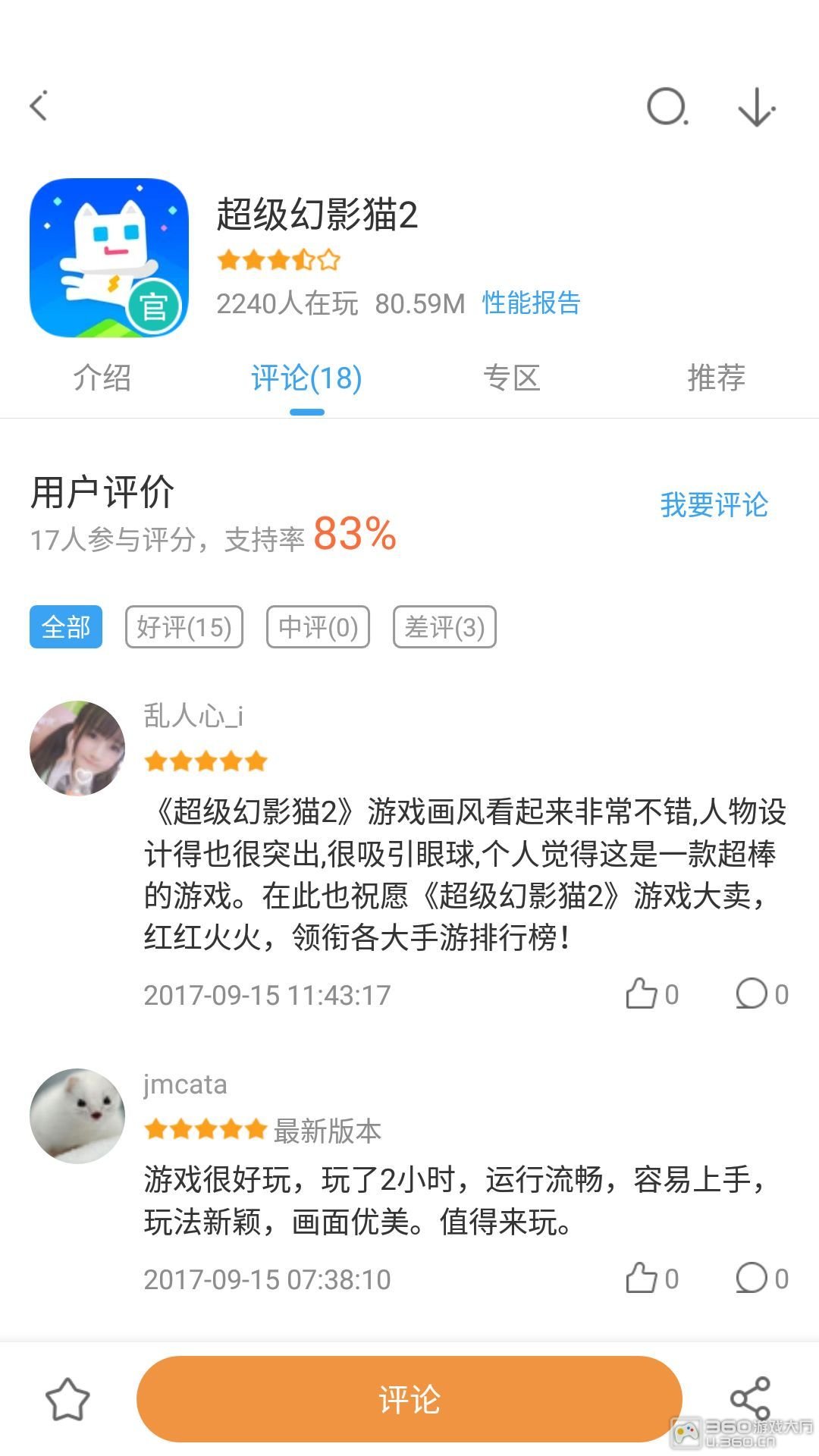Viewport: 819px width, 1456px height.
Task: Favorite this game with the star icon
Action: pos(67,1399)
